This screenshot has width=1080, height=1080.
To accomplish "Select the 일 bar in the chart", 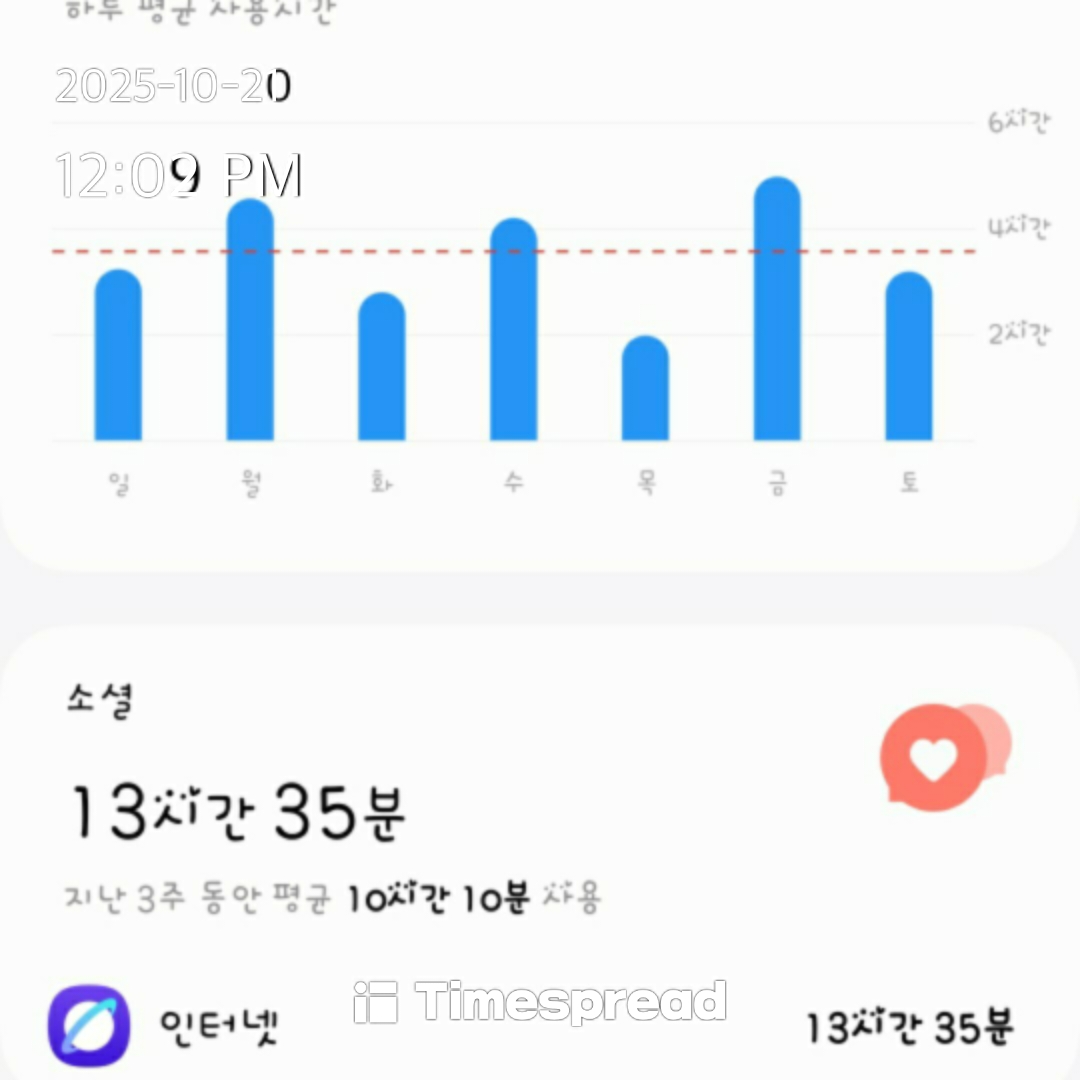I will point(118,355).
